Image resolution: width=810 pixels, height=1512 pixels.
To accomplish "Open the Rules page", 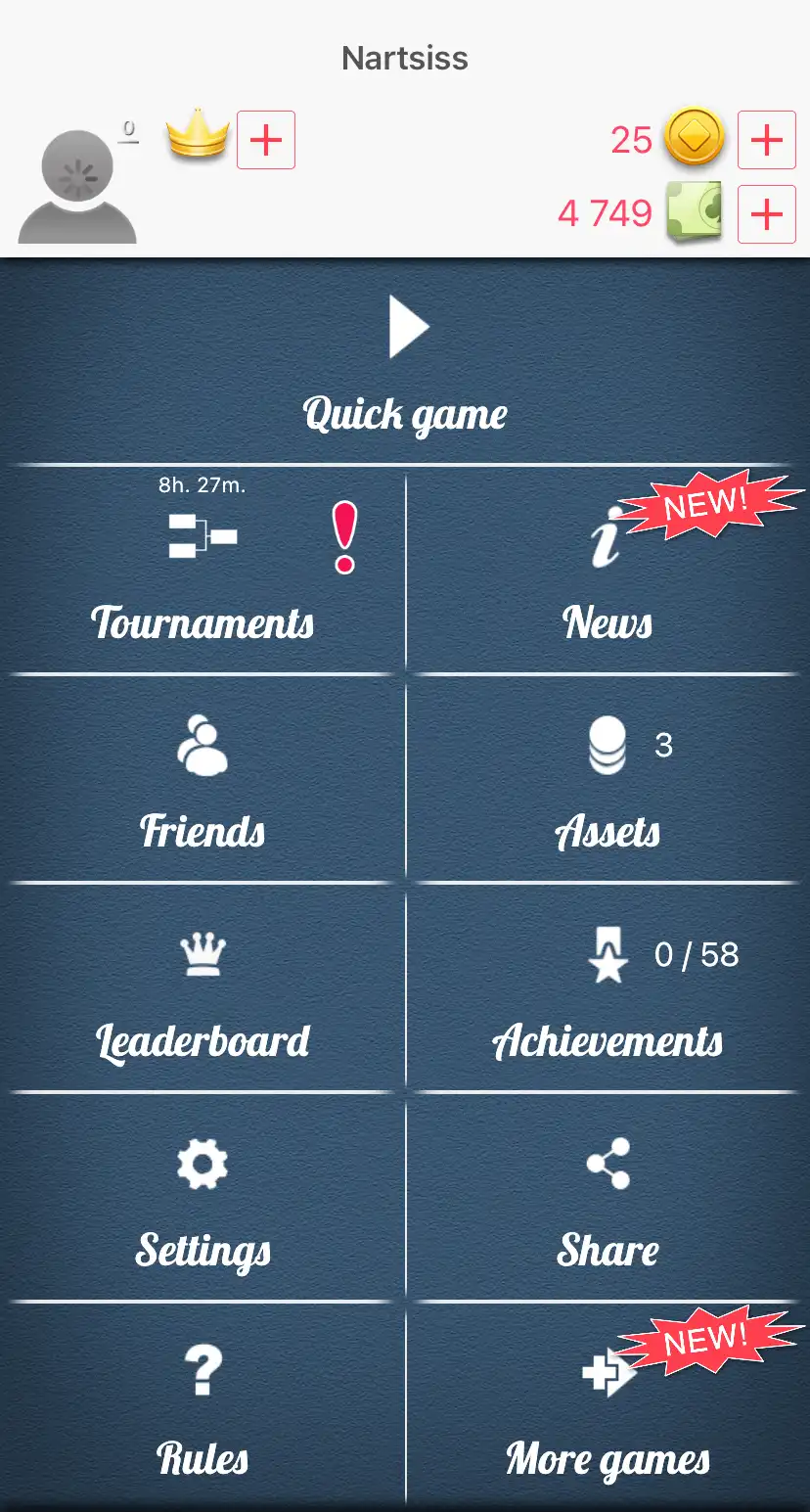I will pos(202,1406).
